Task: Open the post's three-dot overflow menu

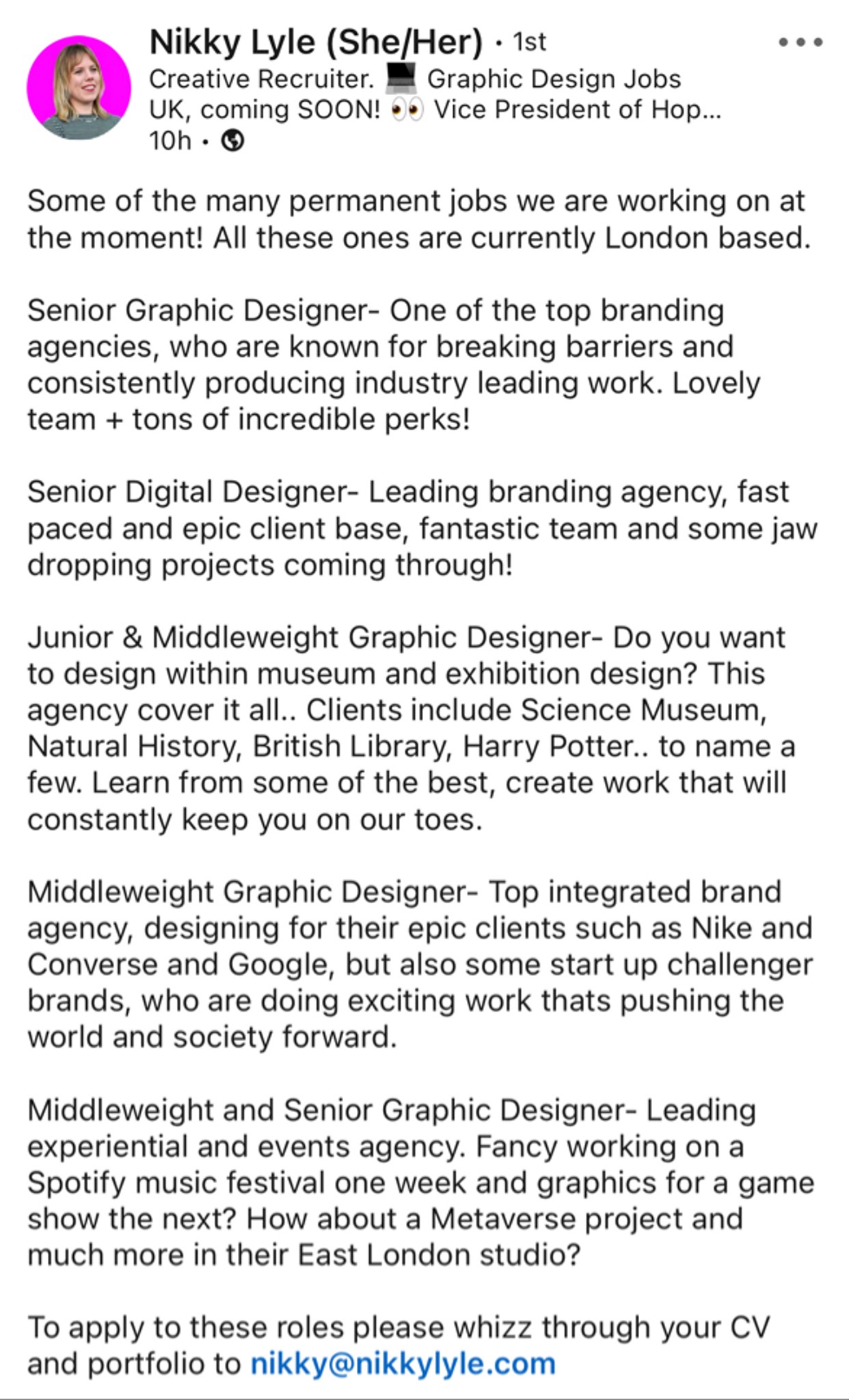Action: click(x=800, y=42)
